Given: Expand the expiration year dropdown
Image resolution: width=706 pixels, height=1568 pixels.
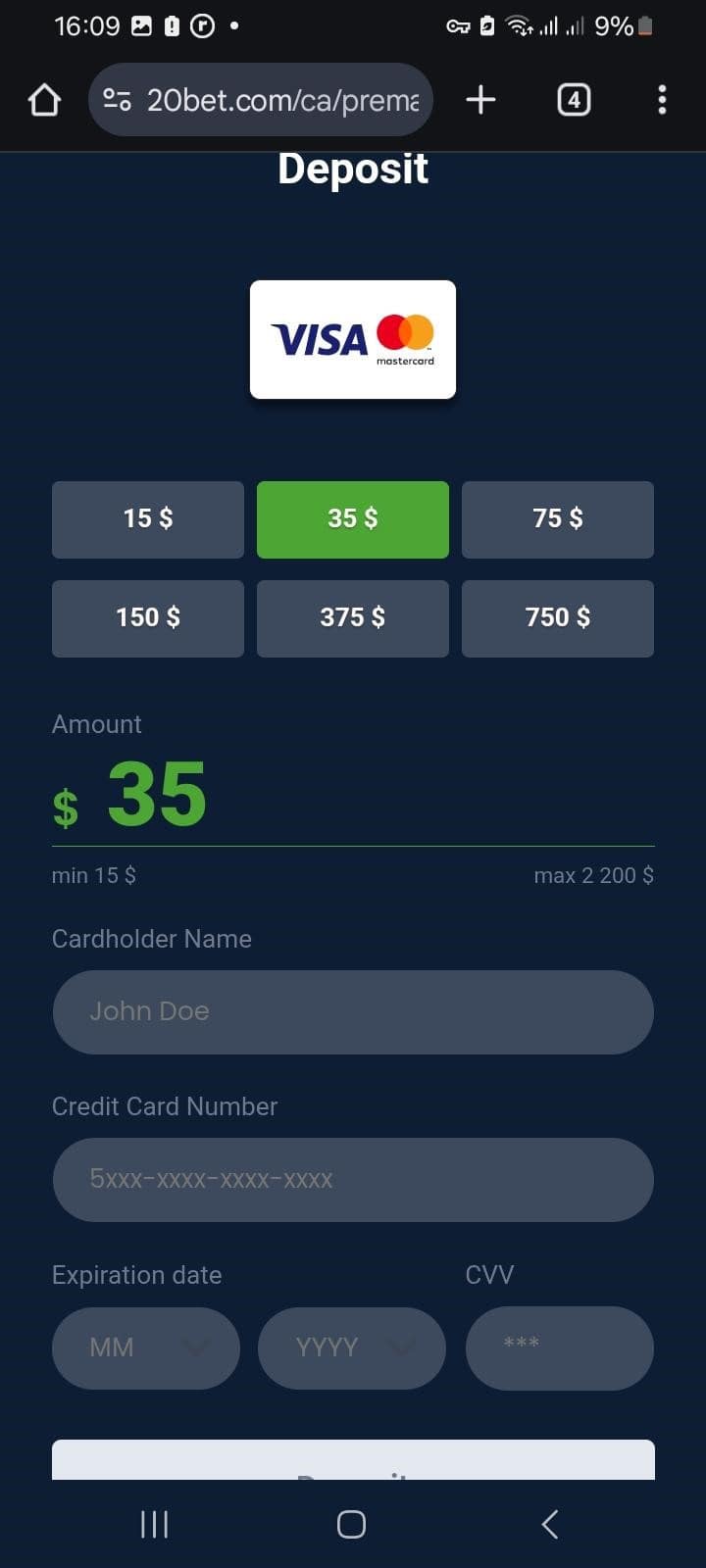Looking at the screenshot, I should [x=352, y=1347].
